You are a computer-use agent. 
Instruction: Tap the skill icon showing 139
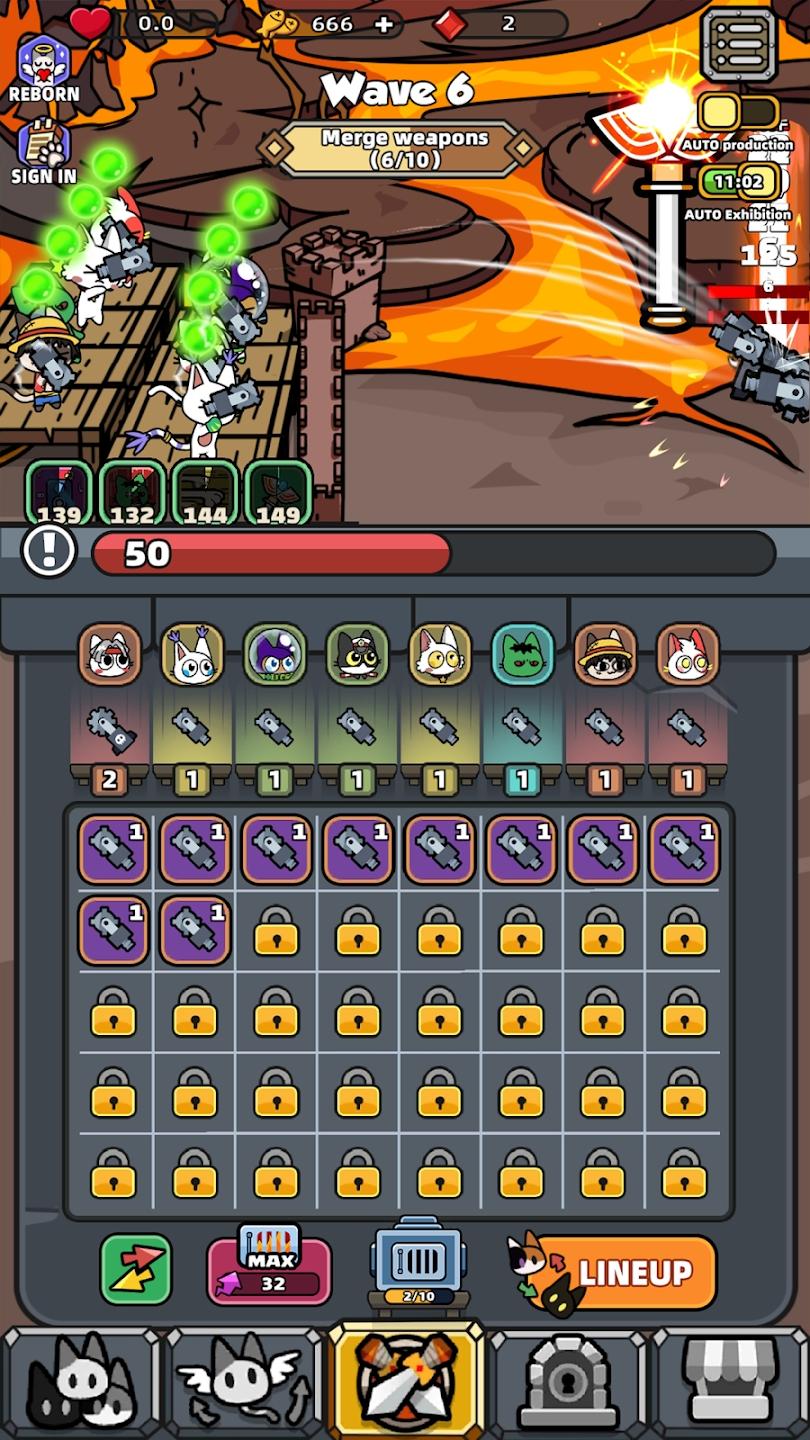point(58,494)
